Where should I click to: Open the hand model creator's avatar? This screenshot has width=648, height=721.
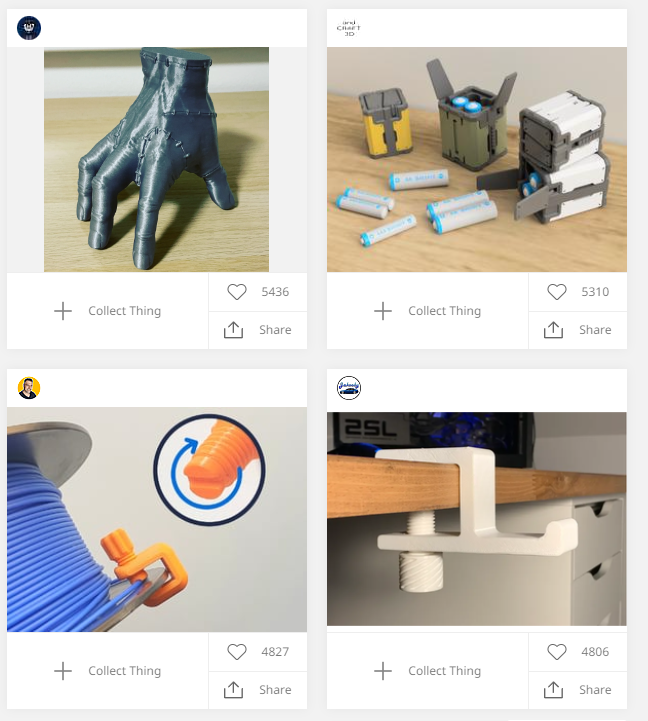point(29,28)
